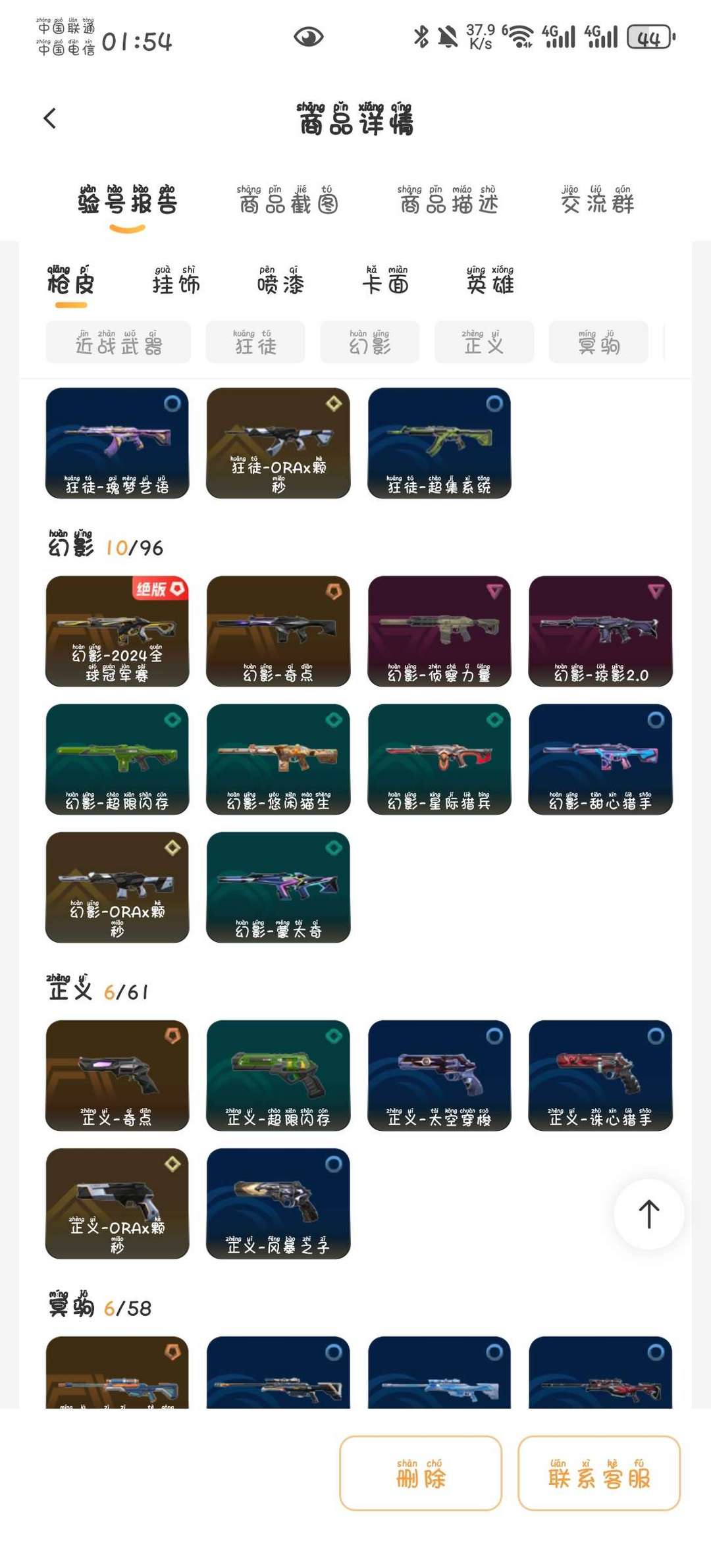The height and width of the screenshot is (1568, 711).
Task: Contact support via 联系客服
Action: 598,1473
